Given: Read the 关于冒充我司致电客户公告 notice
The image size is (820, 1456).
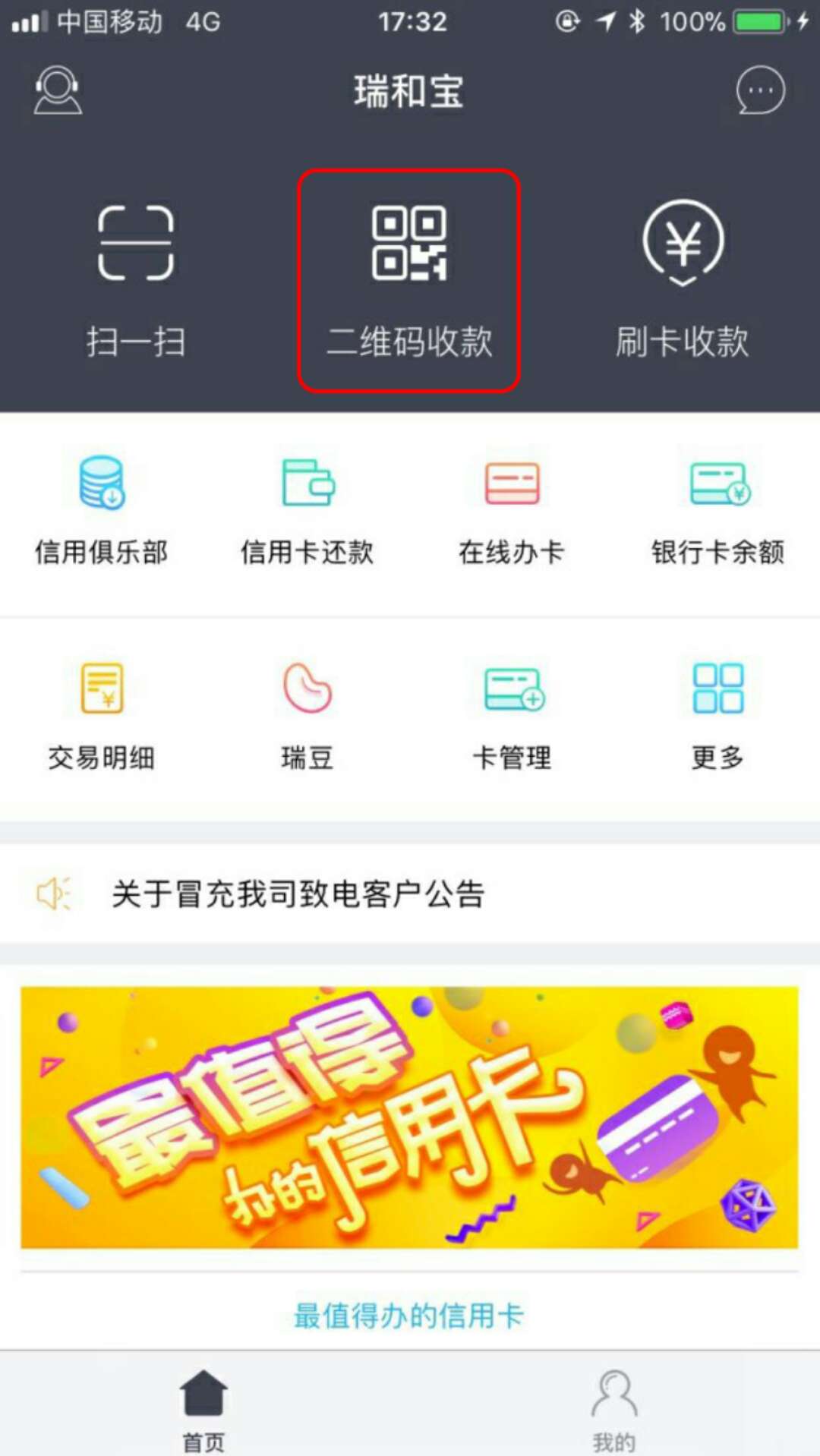Looking at the screenshot, I should point(298,894).
